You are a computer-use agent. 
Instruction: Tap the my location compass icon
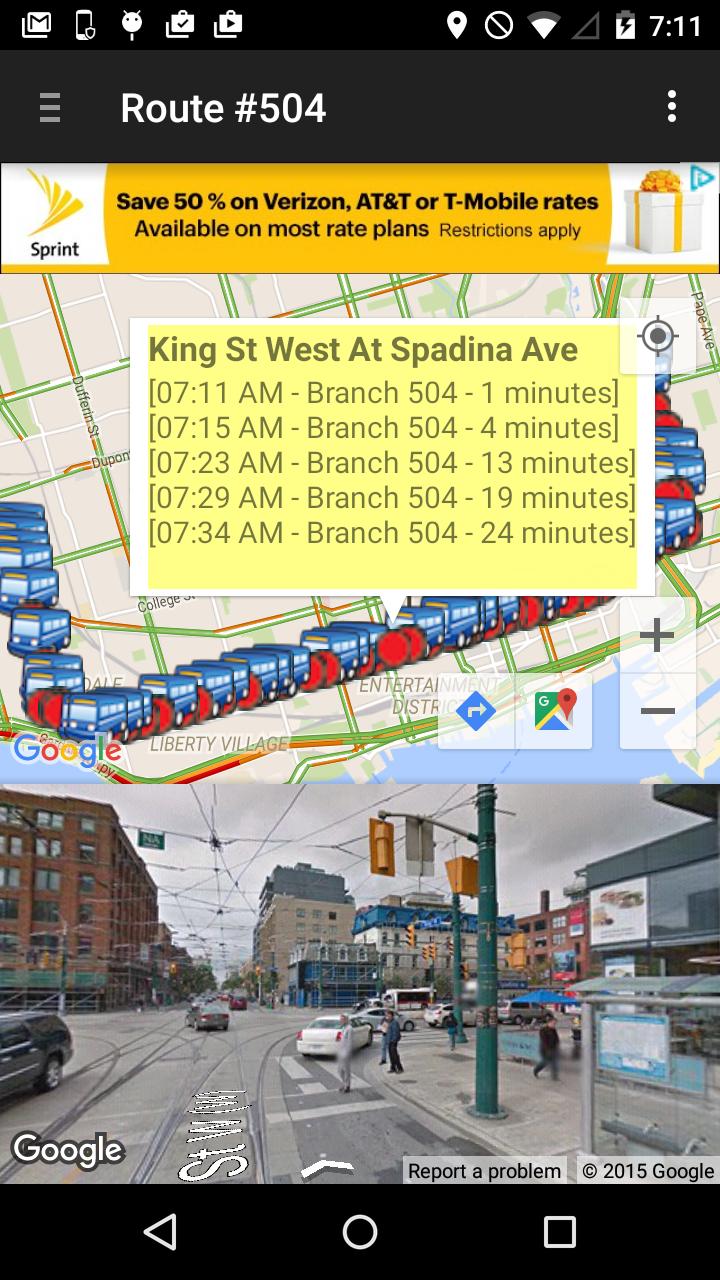655,338
